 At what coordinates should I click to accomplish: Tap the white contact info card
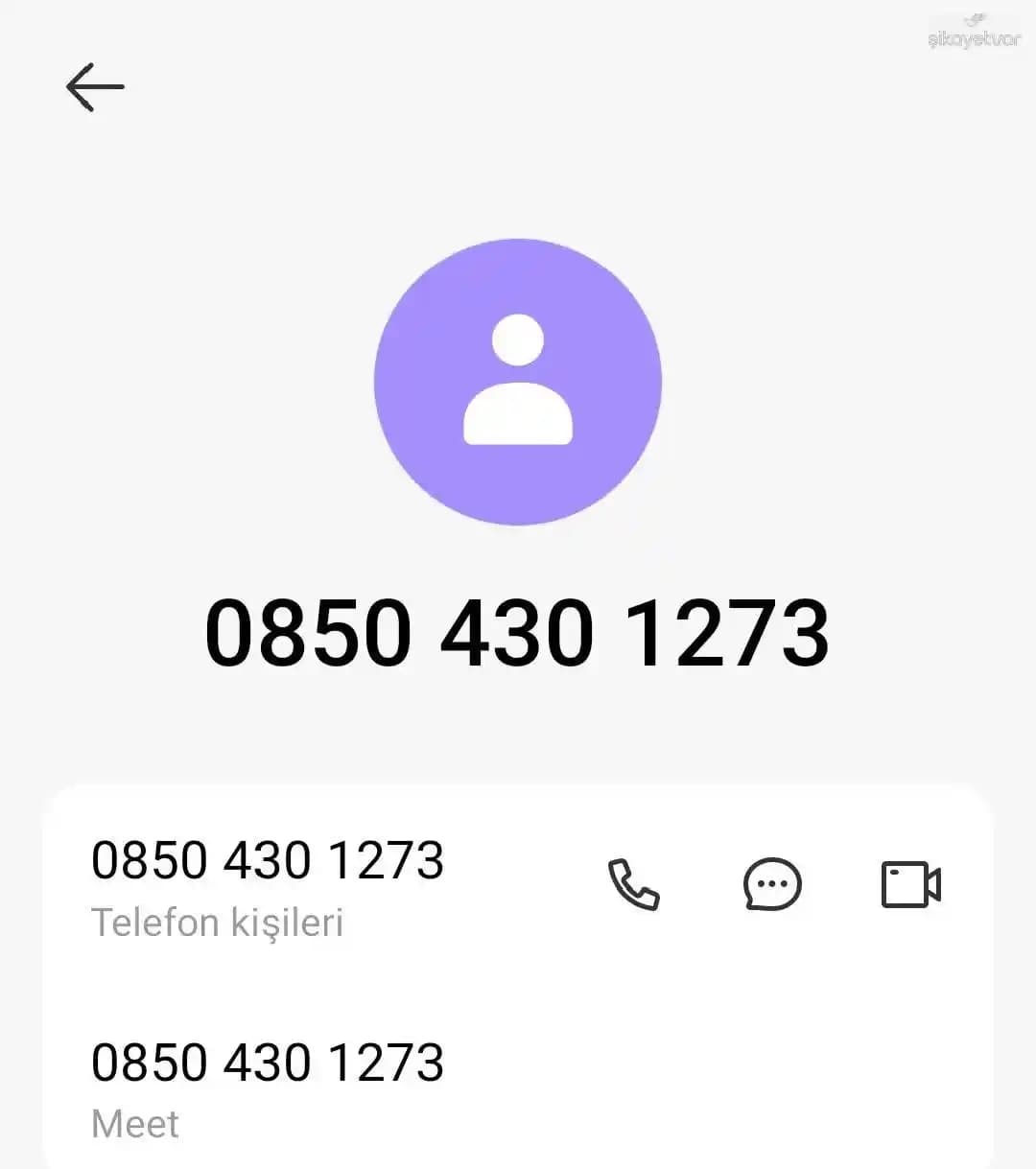(x=518, y=978)
